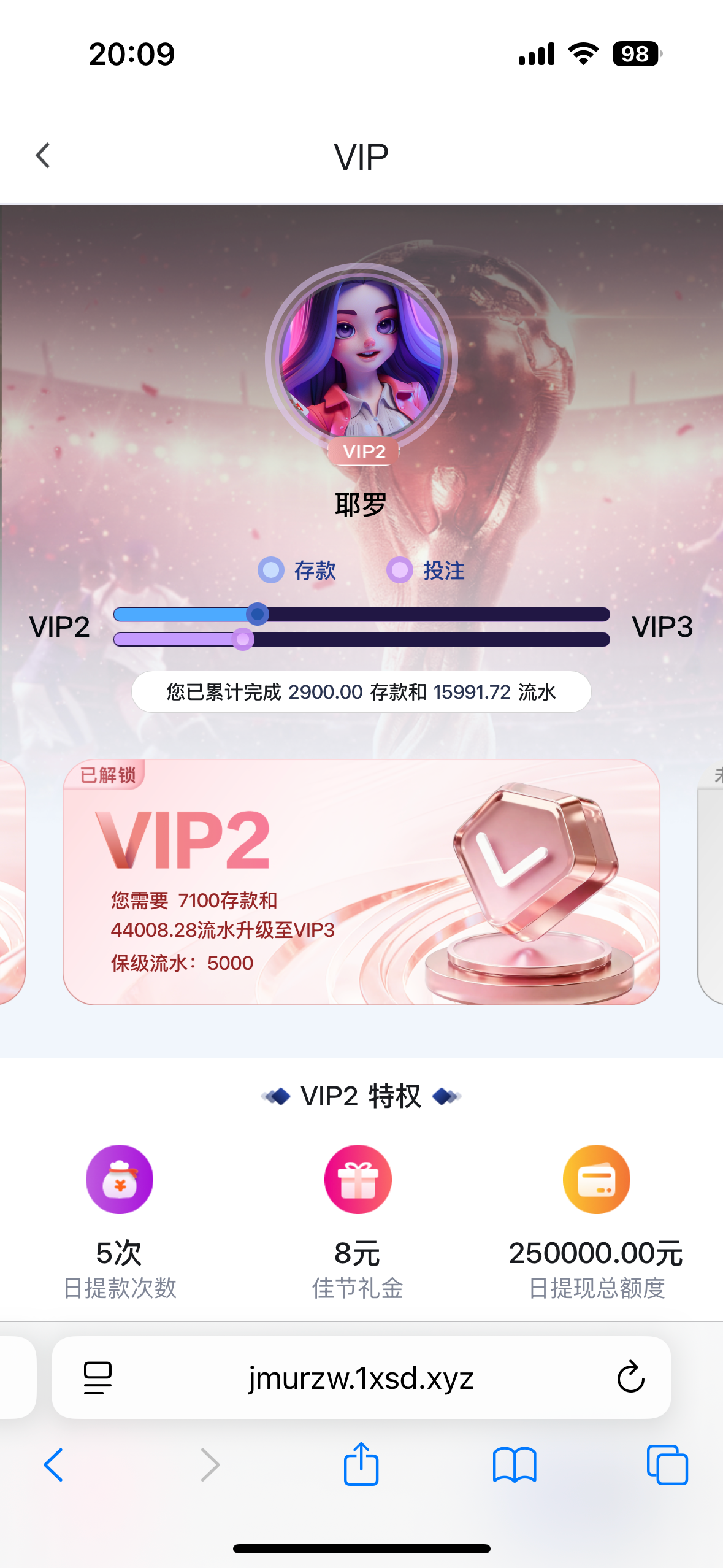Tap the jmurzw.1xsd.xyz address bar

[x=361, y=1378]
